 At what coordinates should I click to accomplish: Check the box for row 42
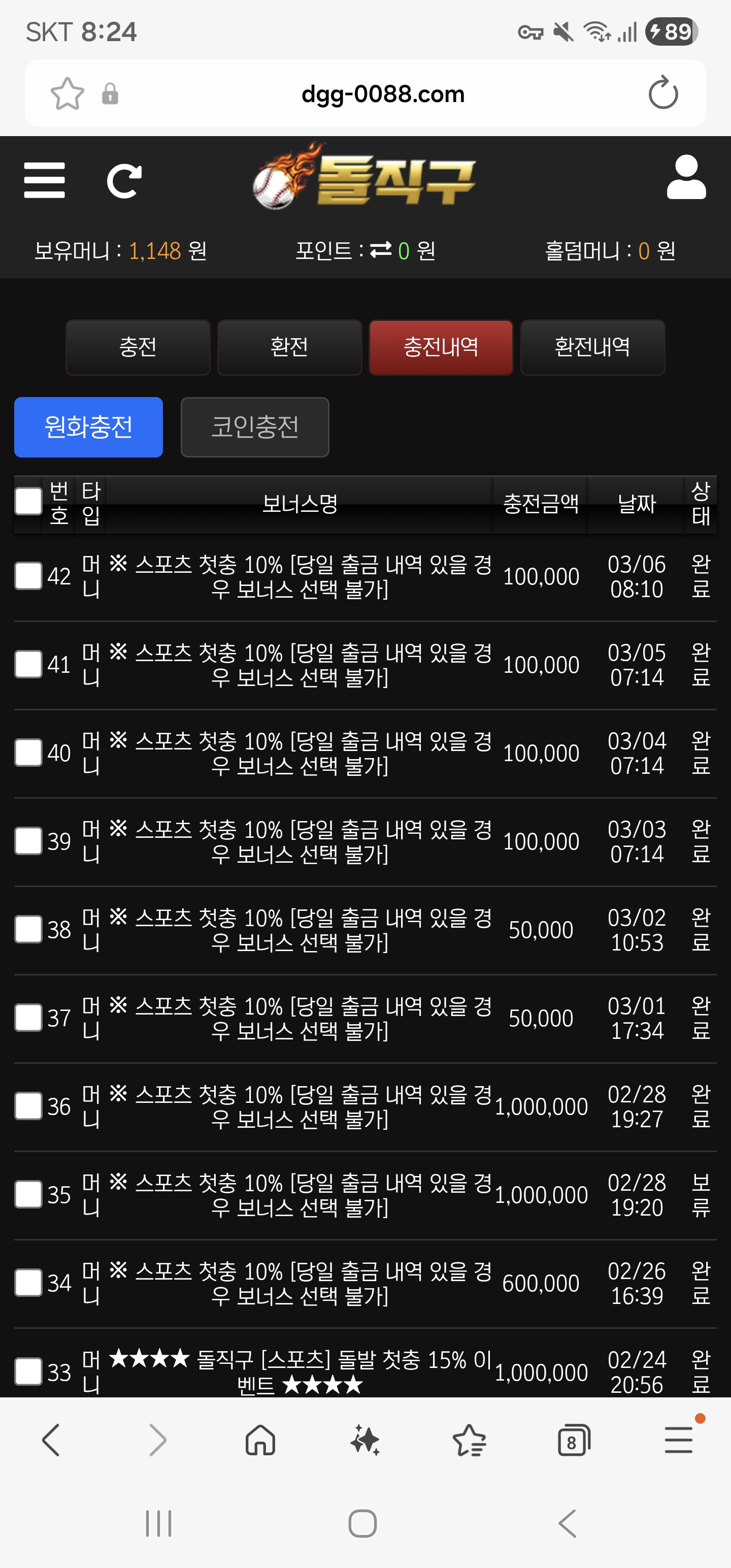28,576
